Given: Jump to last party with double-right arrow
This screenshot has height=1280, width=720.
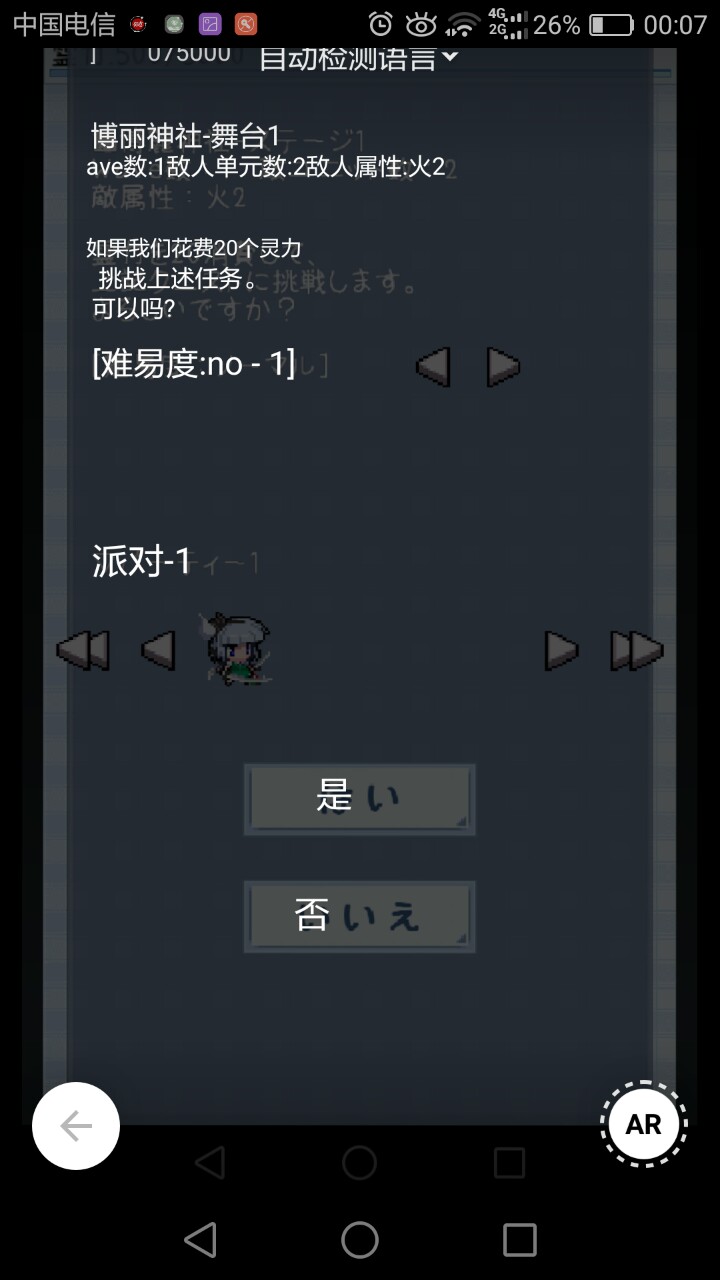Looking at the screenshot, I should coord(637,651).
